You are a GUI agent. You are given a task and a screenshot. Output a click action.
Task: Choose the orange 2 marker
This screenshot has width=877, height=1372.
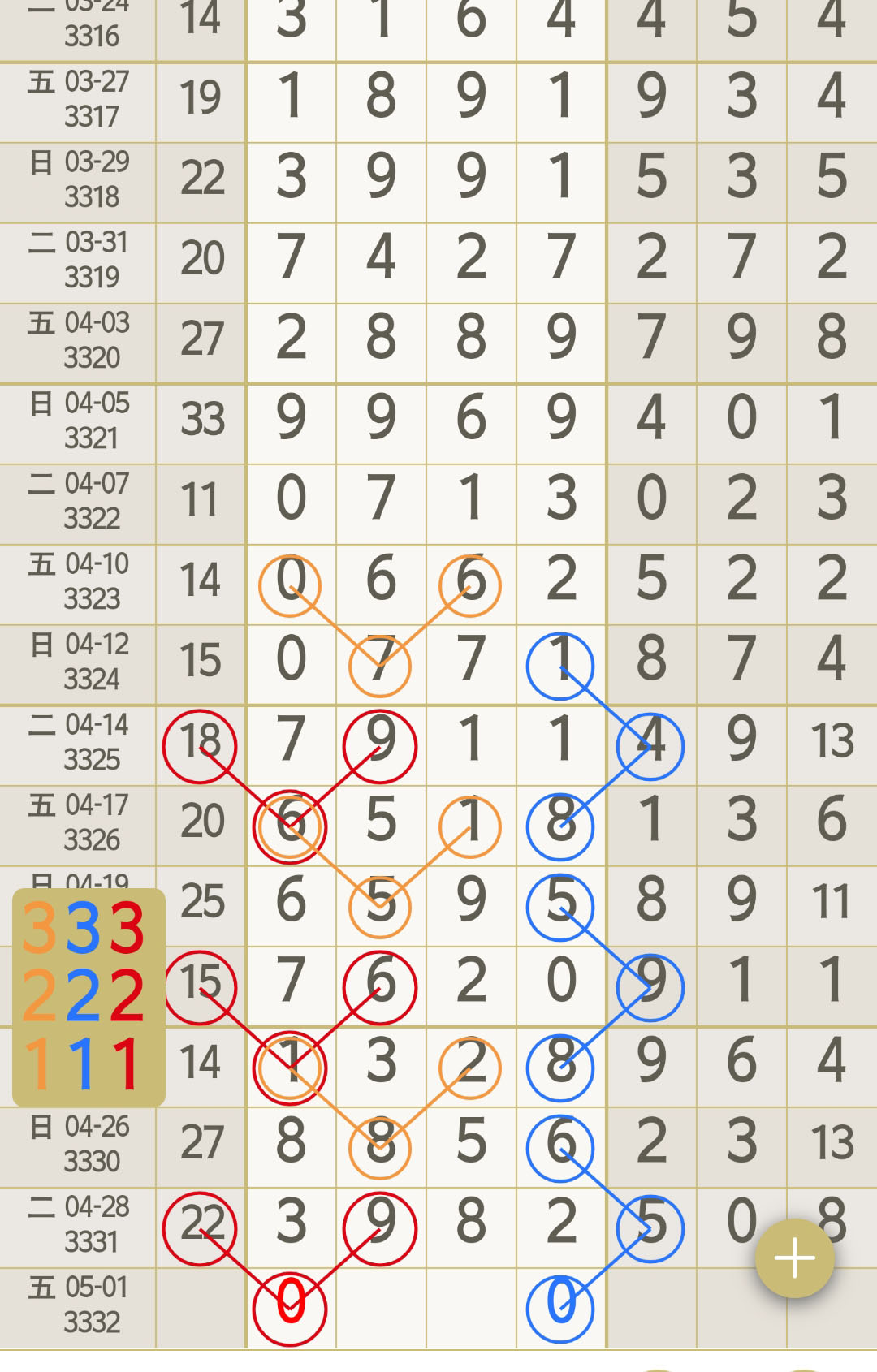point(41,995)
